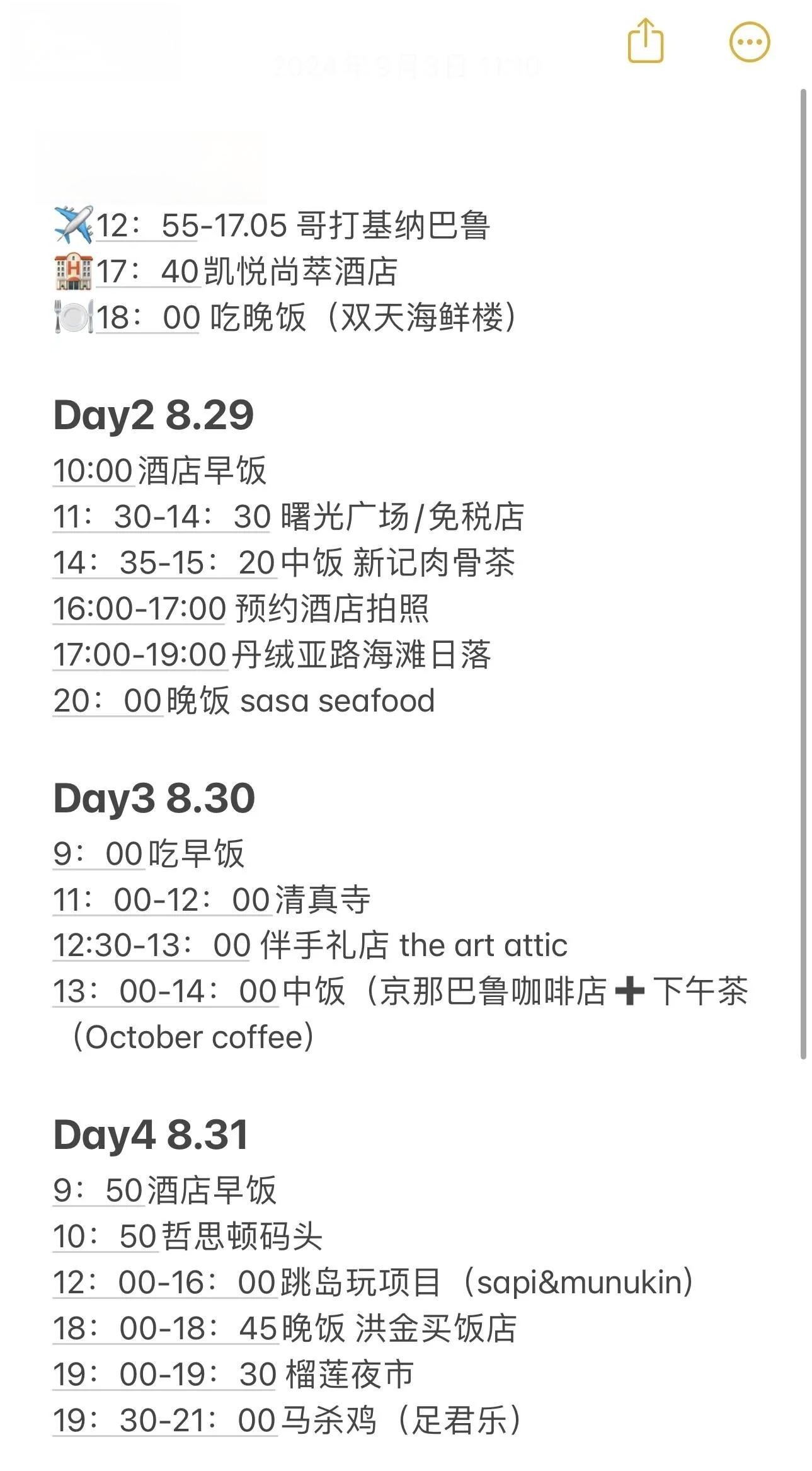The height and width of the screenshot is (1471, 812).
Task: Select the 20:00 sasa seafood time link
Action: coord(108,701)
